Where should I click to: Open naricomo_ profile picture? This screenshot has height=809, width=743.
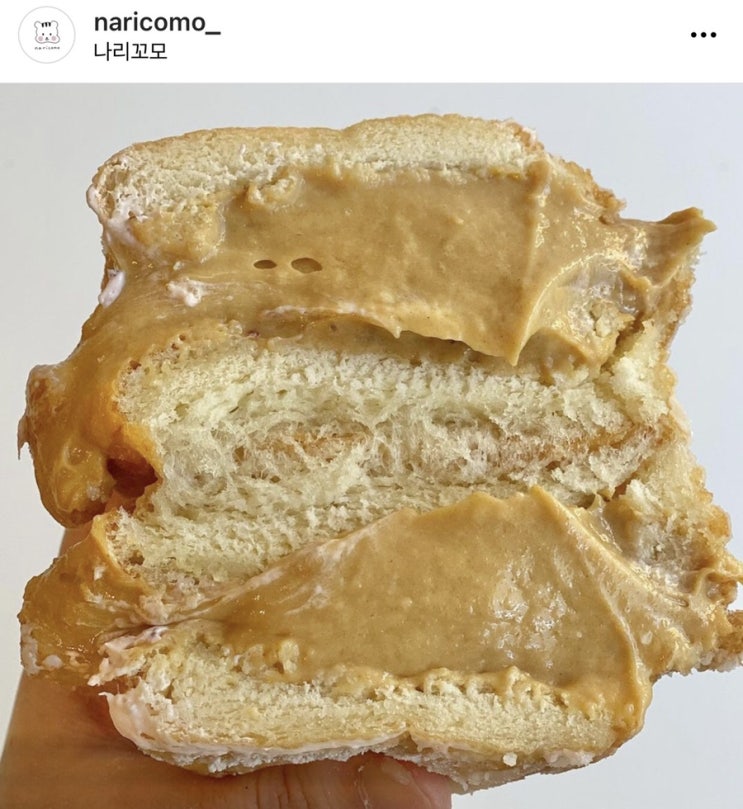[46, 36]
